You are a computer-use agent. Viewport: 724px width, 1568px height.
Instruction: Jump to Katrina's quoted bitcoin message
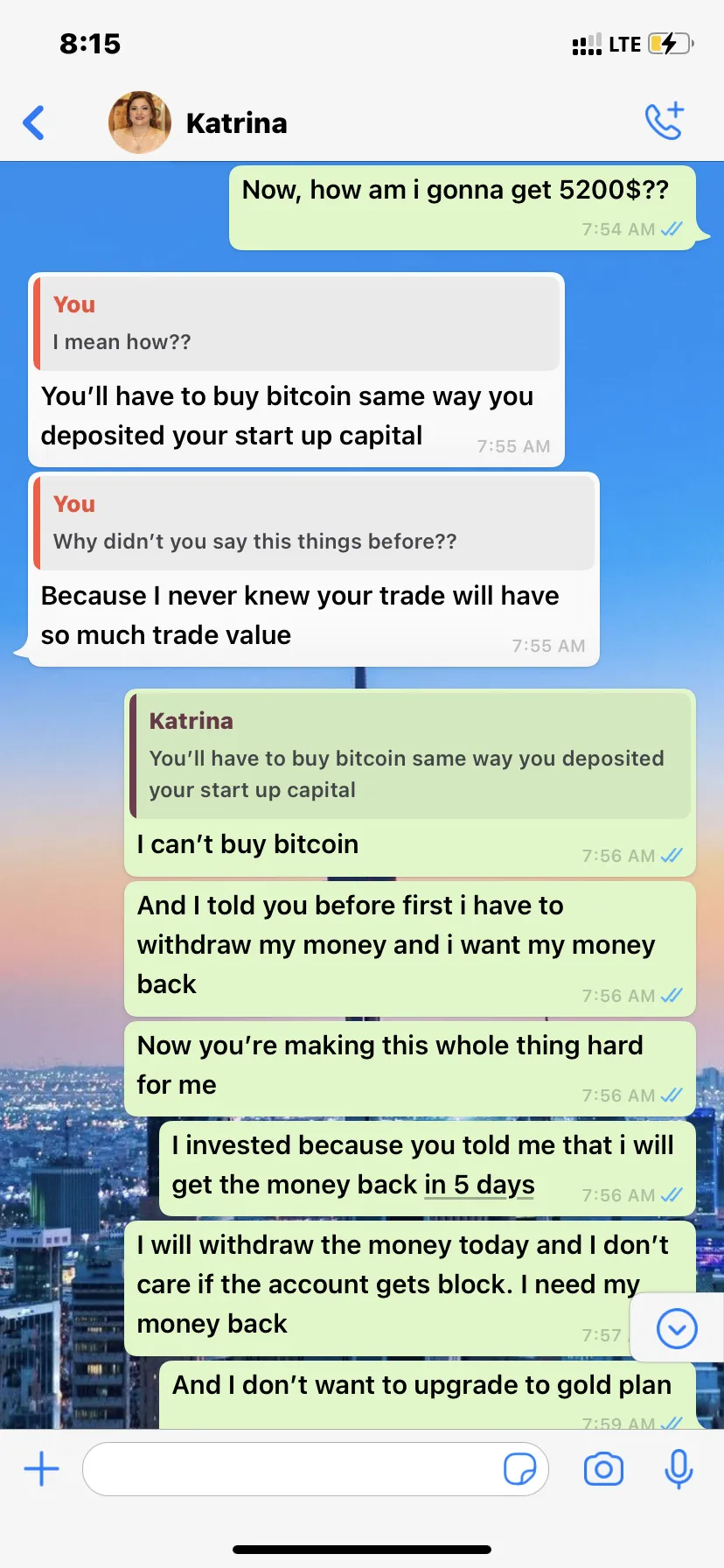(410, 756)
